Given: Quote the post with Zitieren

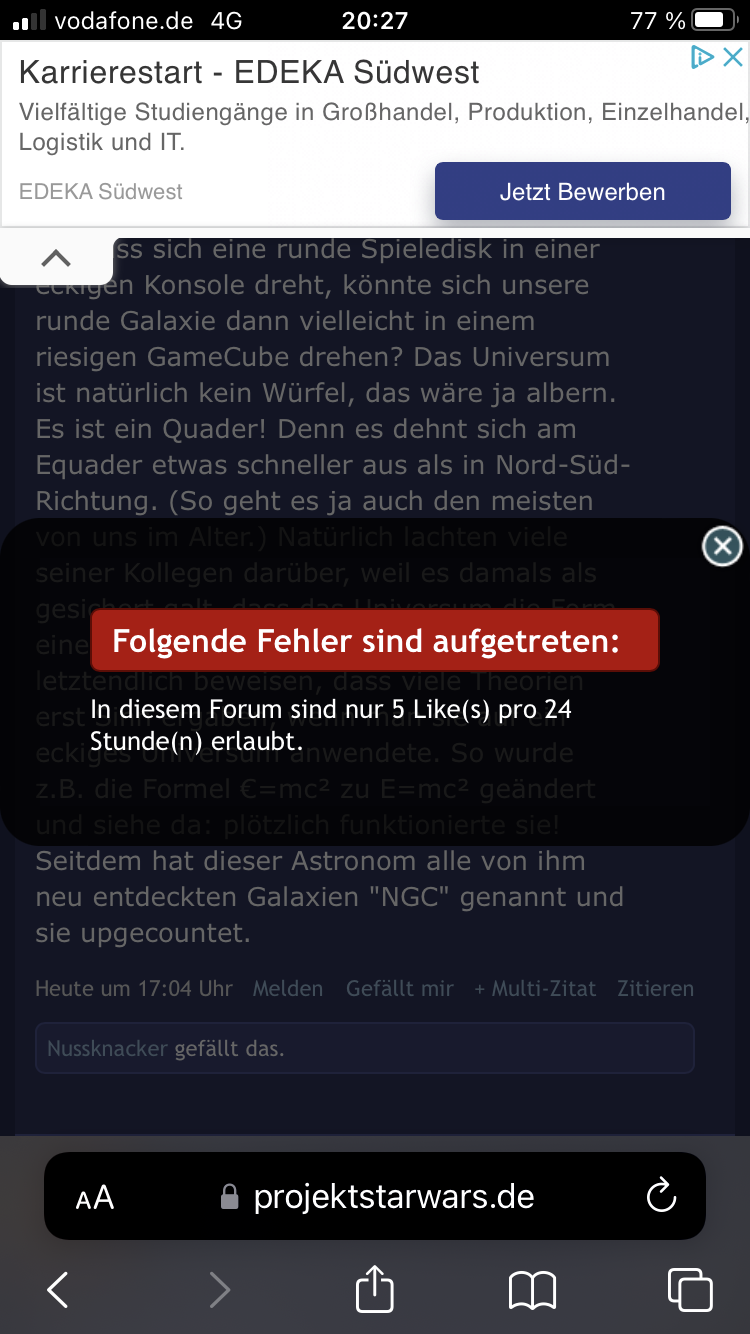Looking at the screenshot, I should pyautogui.click(x=655, y=988).
